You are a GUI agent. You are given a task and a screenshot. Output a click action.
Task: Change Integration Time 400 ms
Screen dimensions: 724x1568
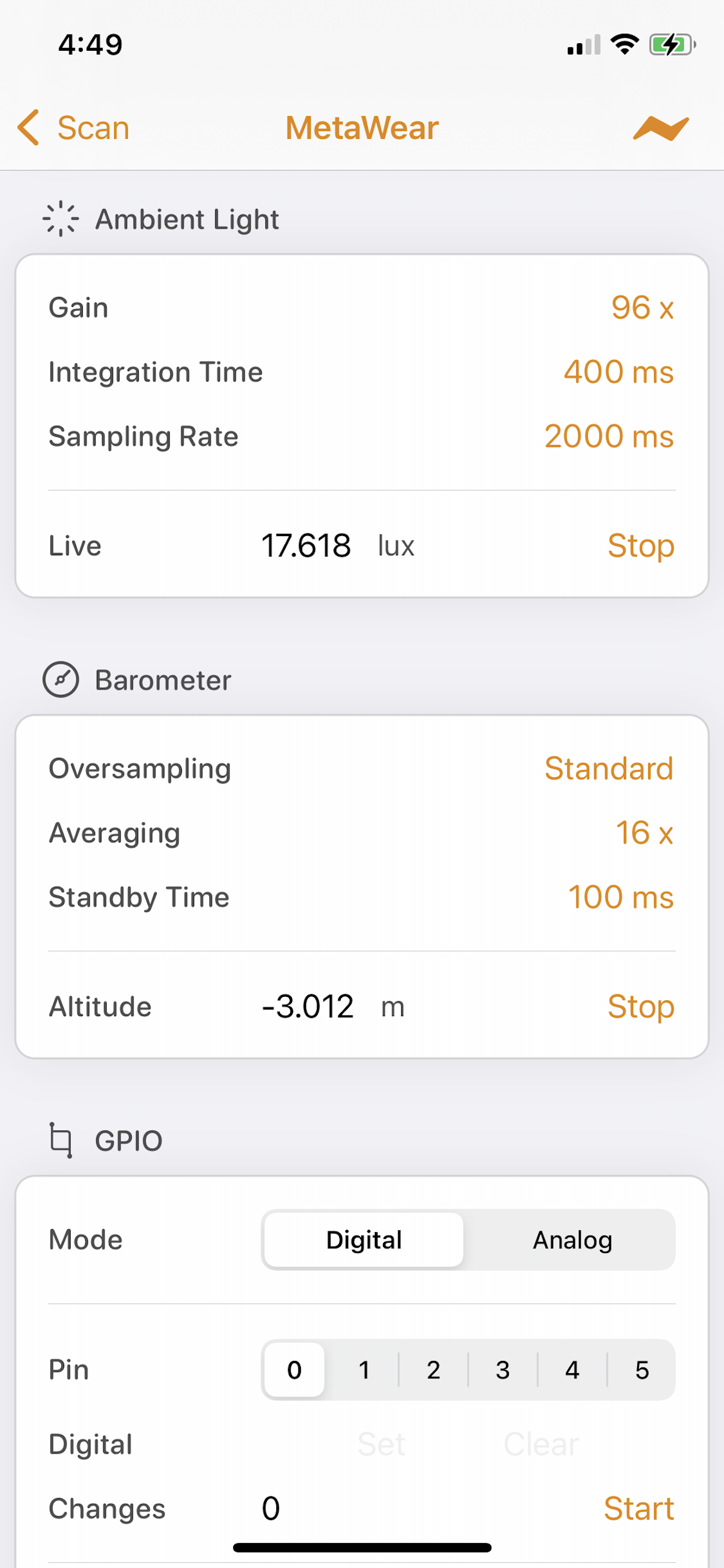tap(618, 372)
